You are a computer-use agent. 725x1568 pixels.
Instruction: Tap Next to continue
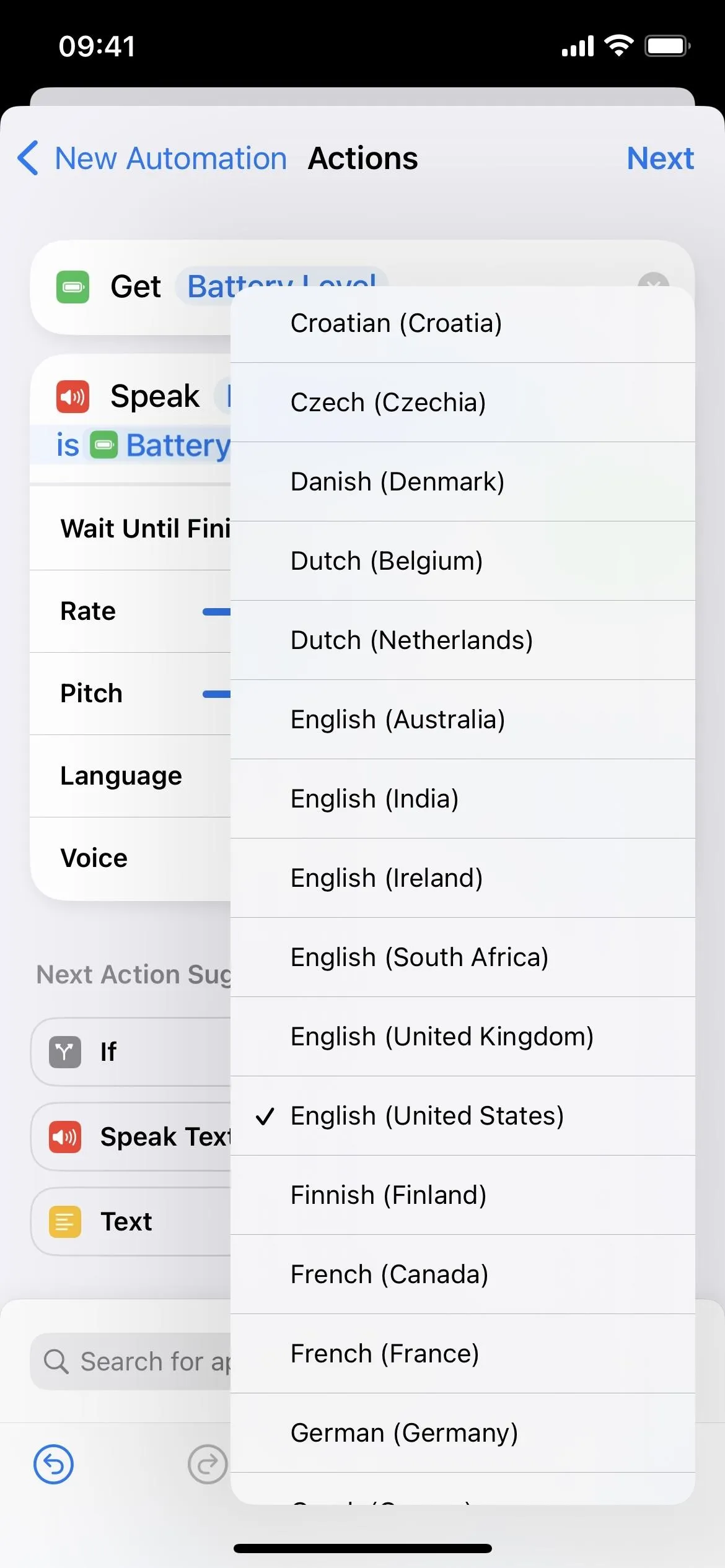pyautogui.click(x=660, y=159)
